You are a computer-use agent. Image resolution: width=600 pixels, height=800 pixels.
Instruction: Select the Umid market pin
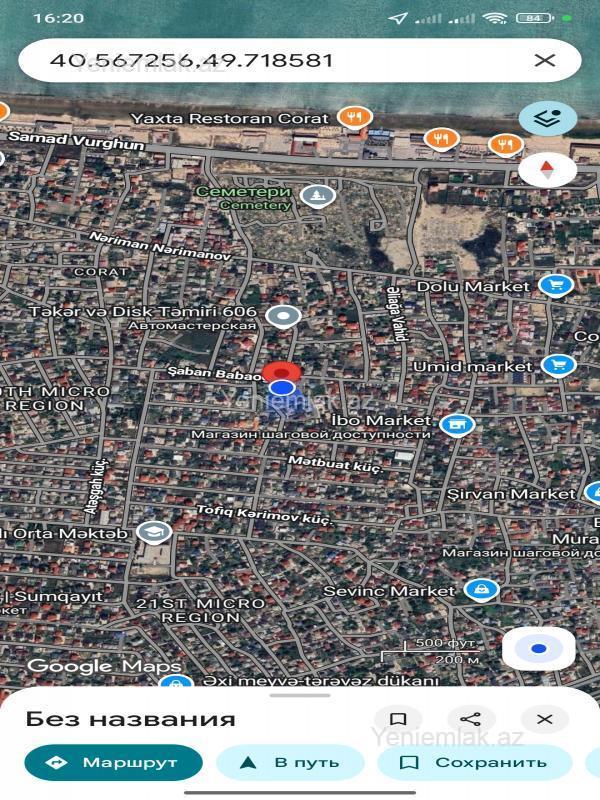(559, 366)
